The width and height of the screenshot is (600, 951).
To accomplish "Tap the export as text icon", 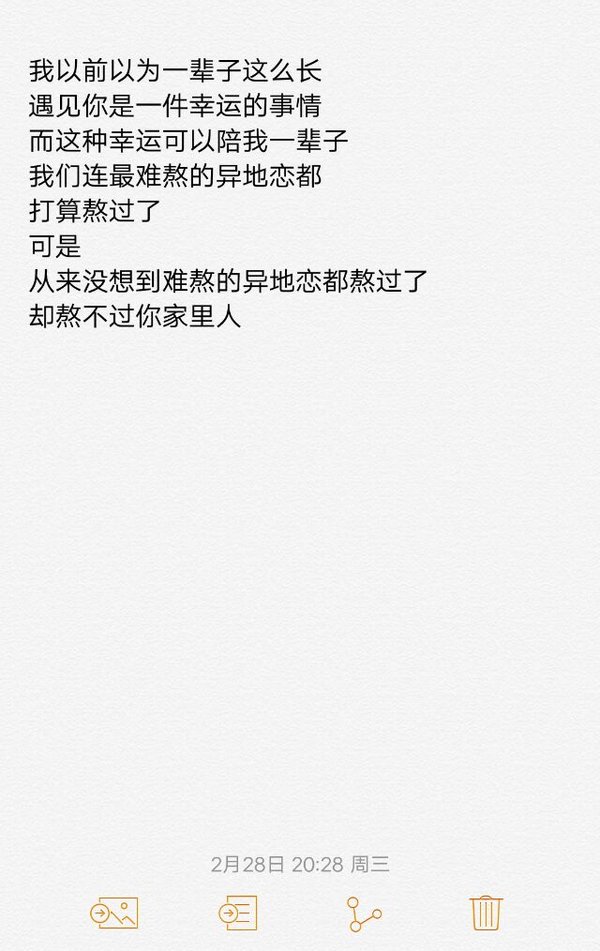I will click(x=238, y=912).
